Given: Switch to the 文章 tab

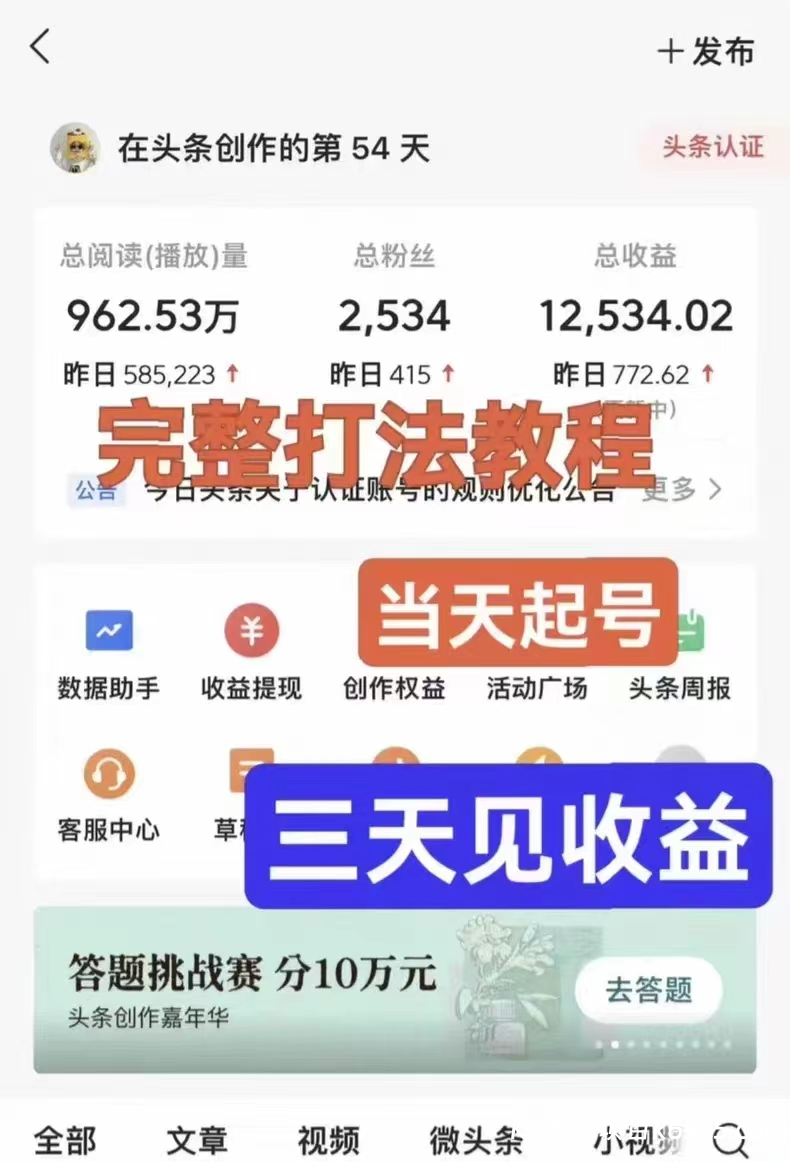Looking at the screenshot, I should (x=196, y=1141).
